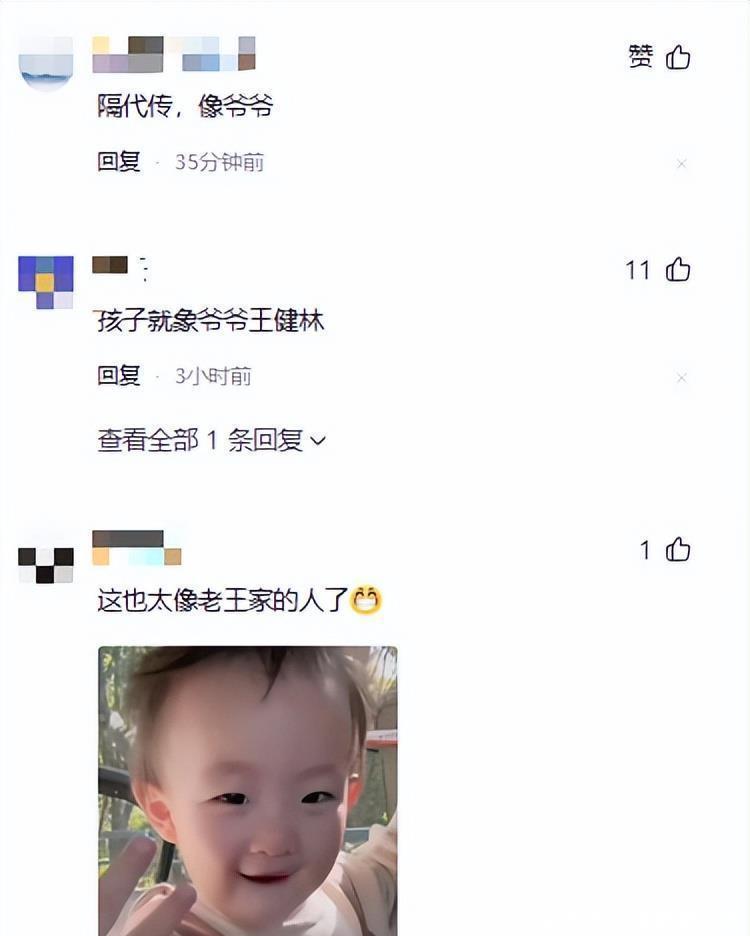
Task: Reply to the comment 孩子就象爷爷王健林
Action: [119, 375]
